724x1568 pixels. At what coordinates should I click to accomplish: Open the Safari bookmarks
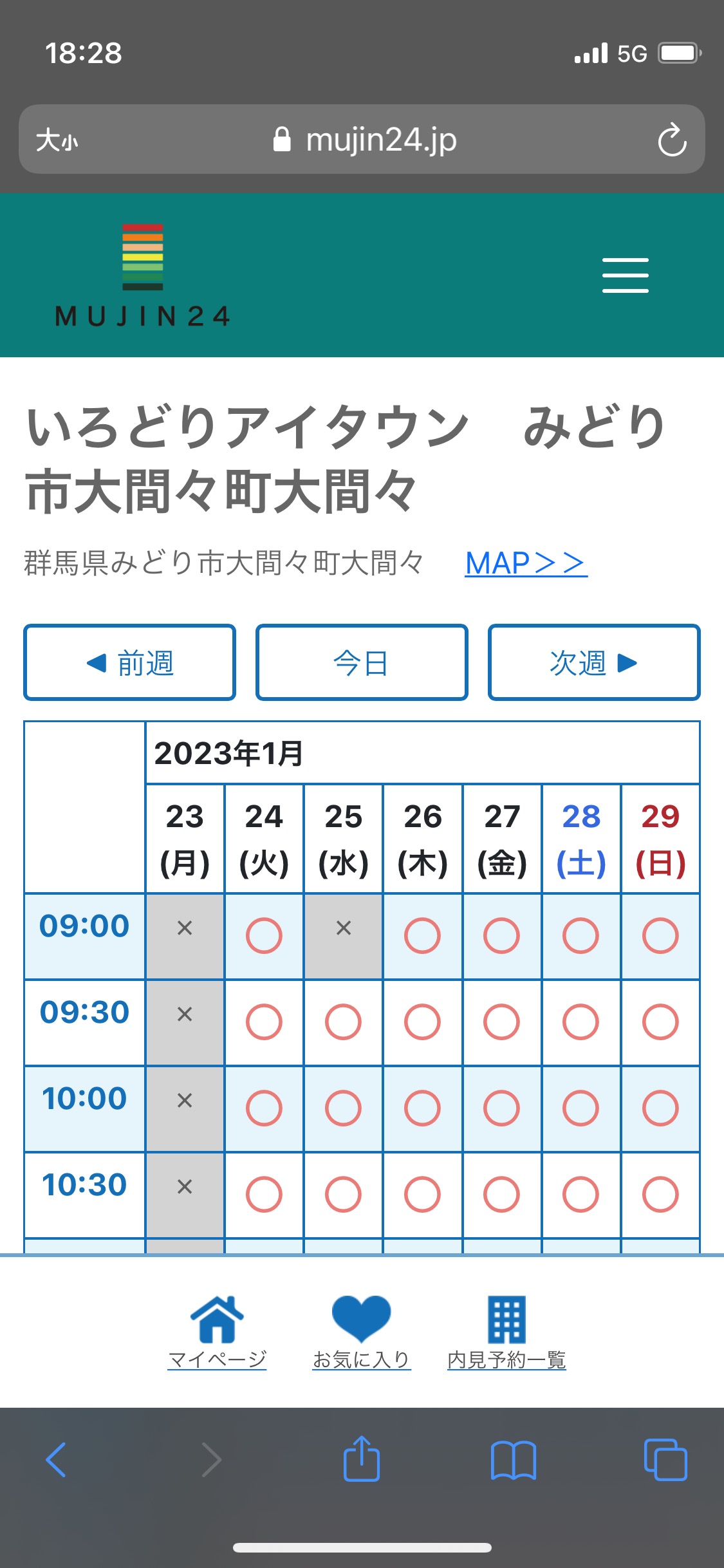[x=513, y=1459]
